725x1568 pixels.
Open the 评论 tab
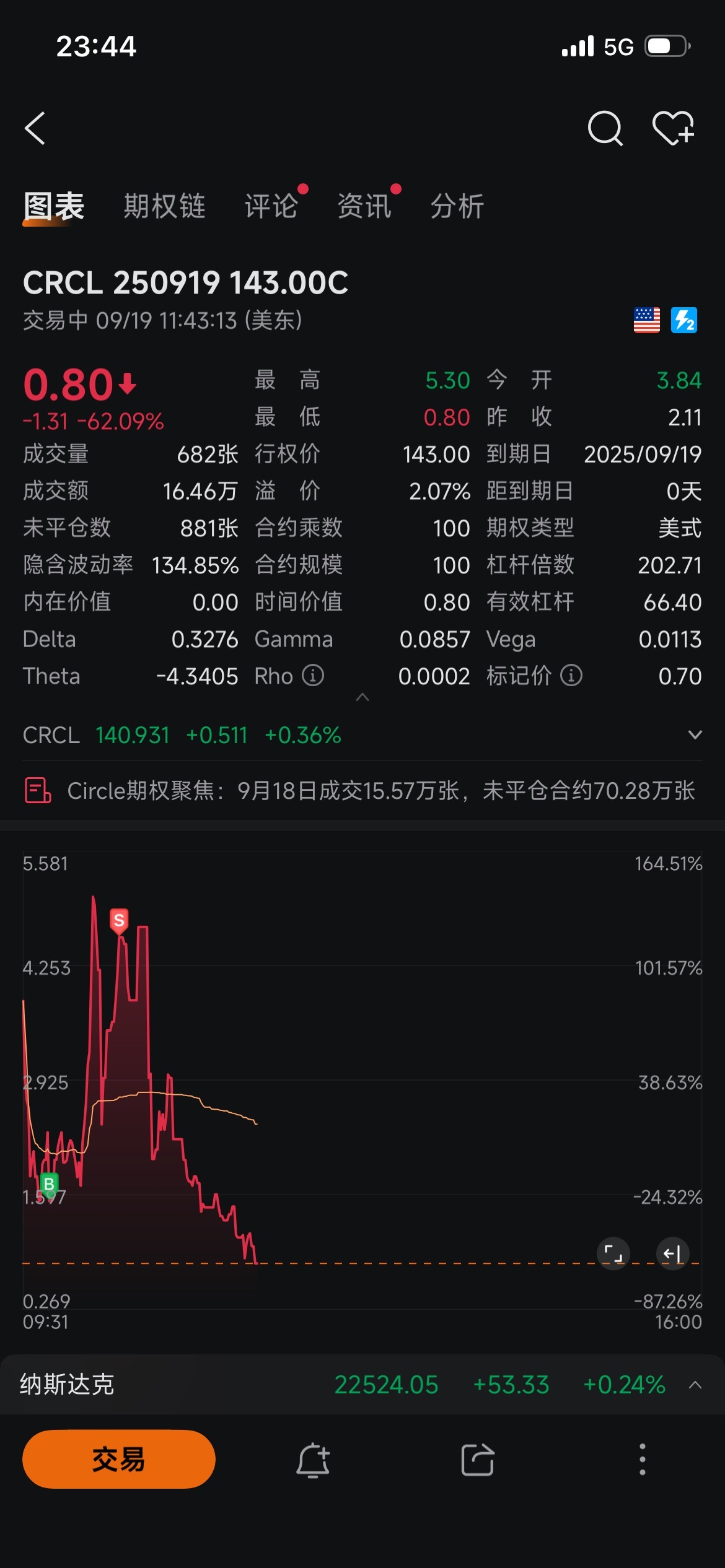pos(271,206)
